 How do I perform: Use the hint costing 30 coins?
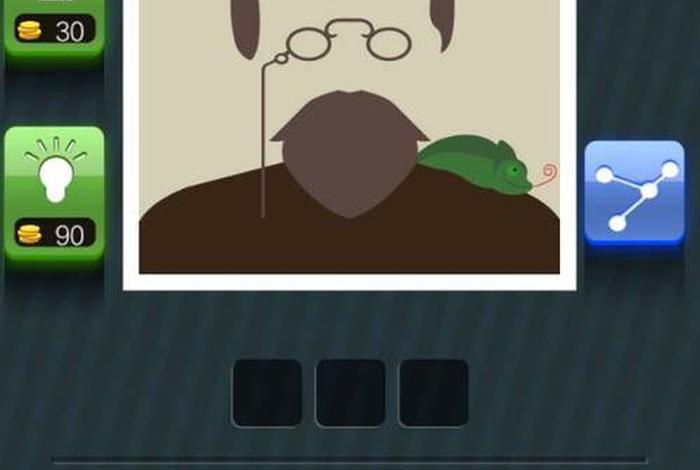[x=54, y=28]
